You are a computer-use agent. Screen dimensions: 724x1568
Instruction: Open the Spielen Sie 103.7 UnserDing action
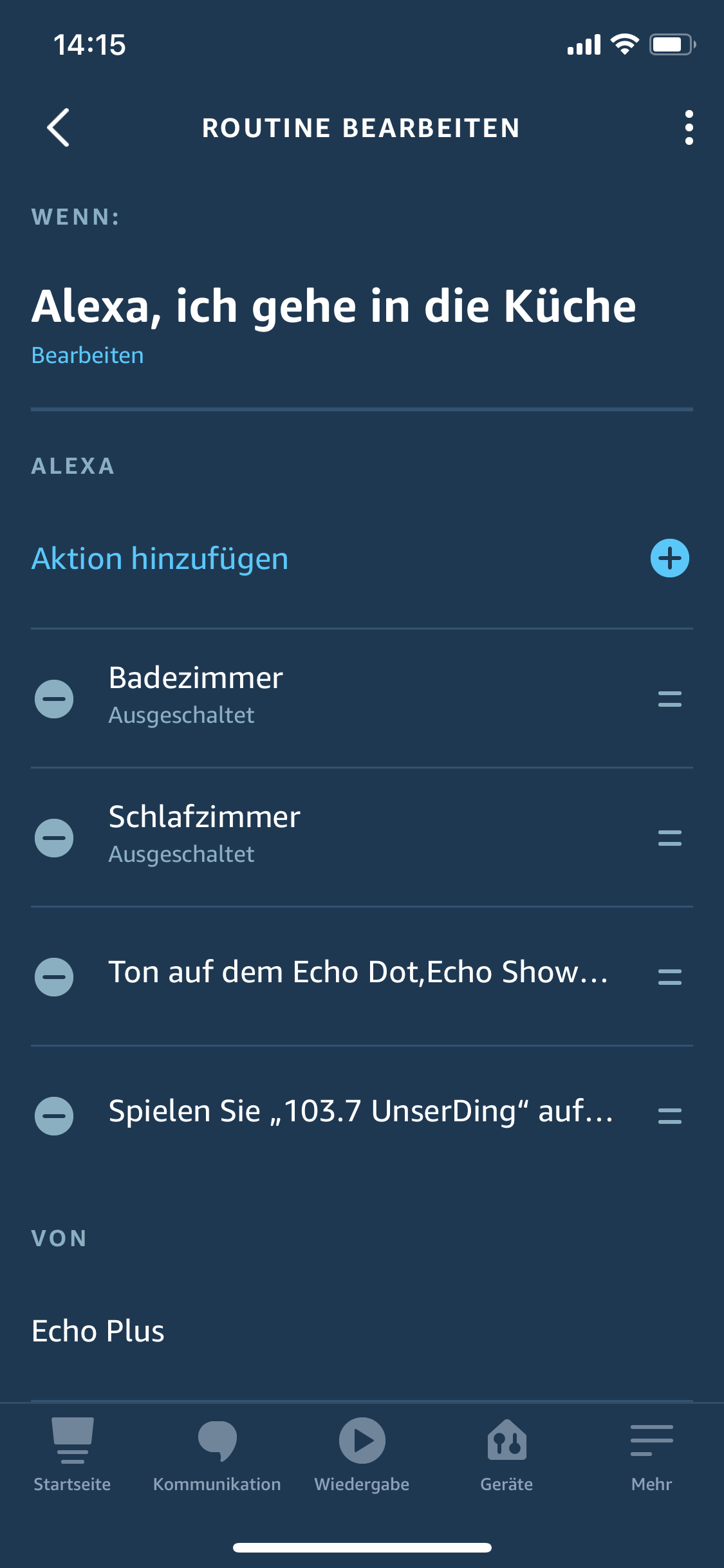tap(360, 1112)
